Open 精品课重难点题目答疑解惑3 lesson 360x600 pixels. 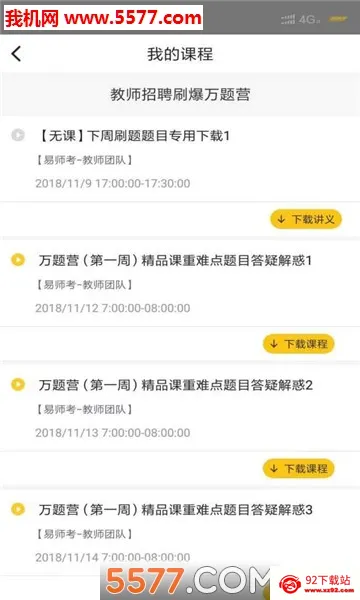pos(180,533)
